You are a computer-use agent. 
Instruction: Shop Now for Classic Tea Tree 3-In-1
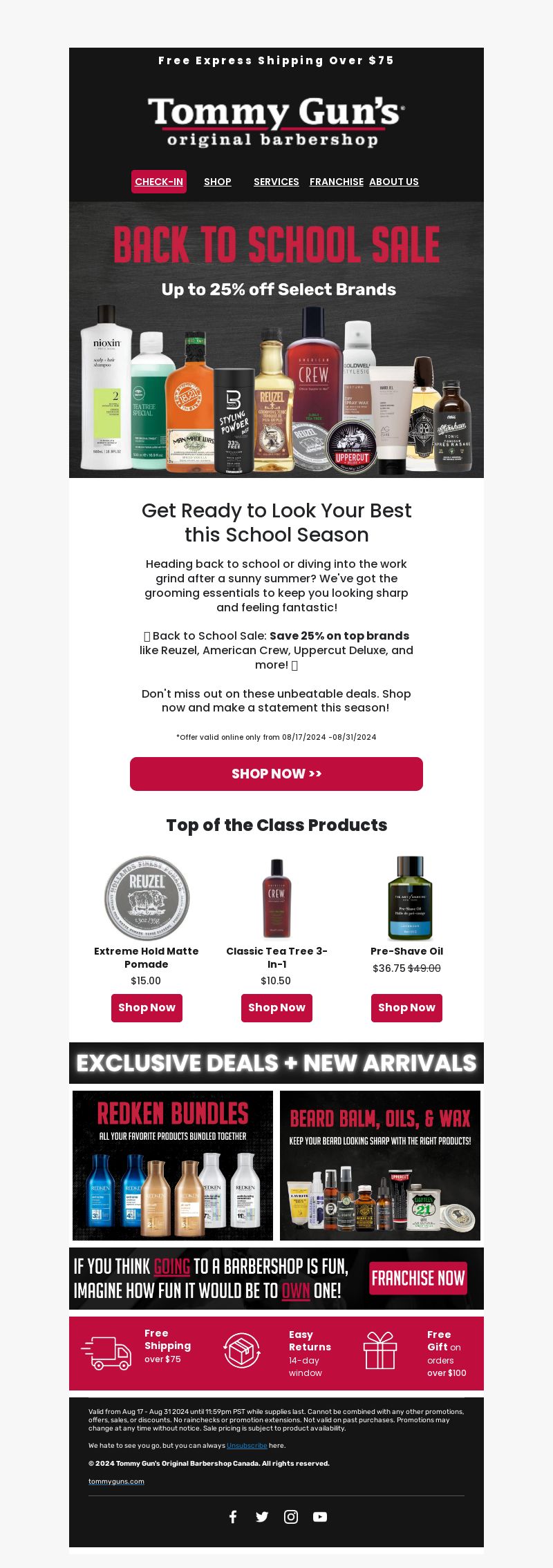pos(276,1008)
